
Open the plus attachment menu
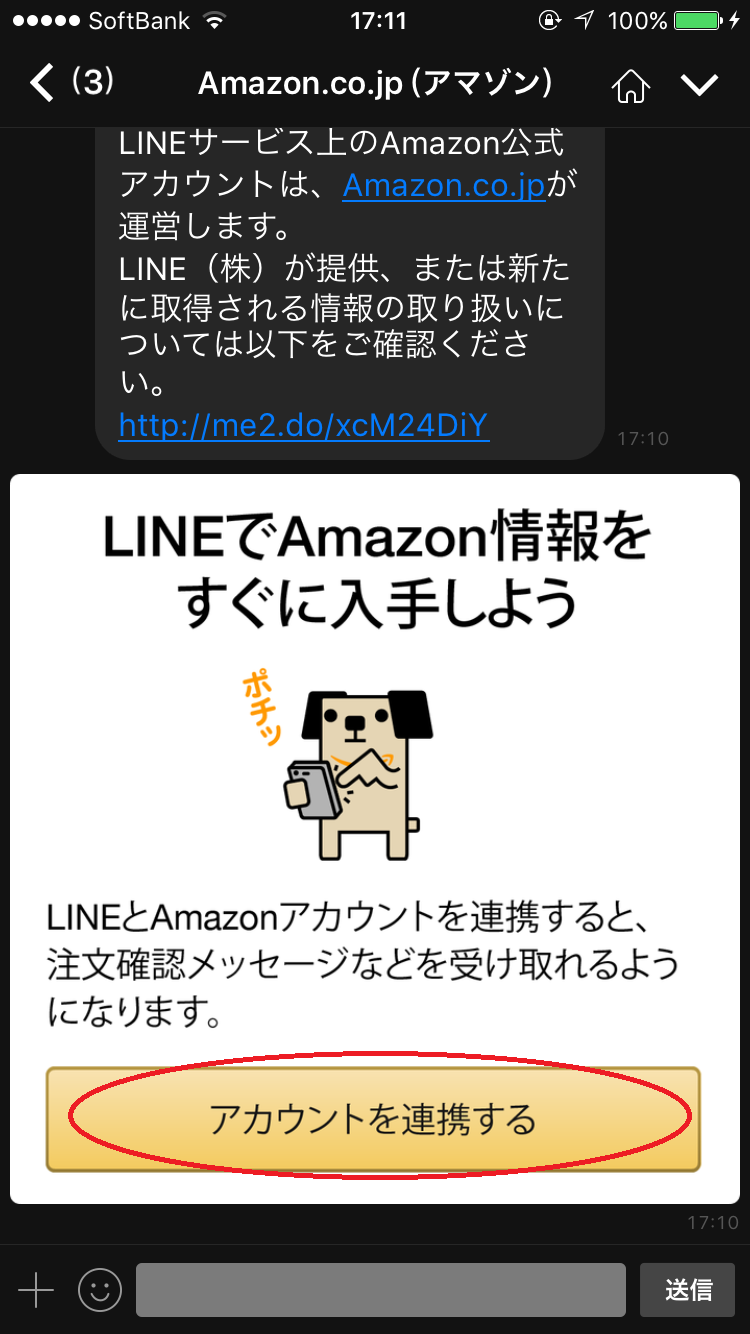tap(36, 1290)
